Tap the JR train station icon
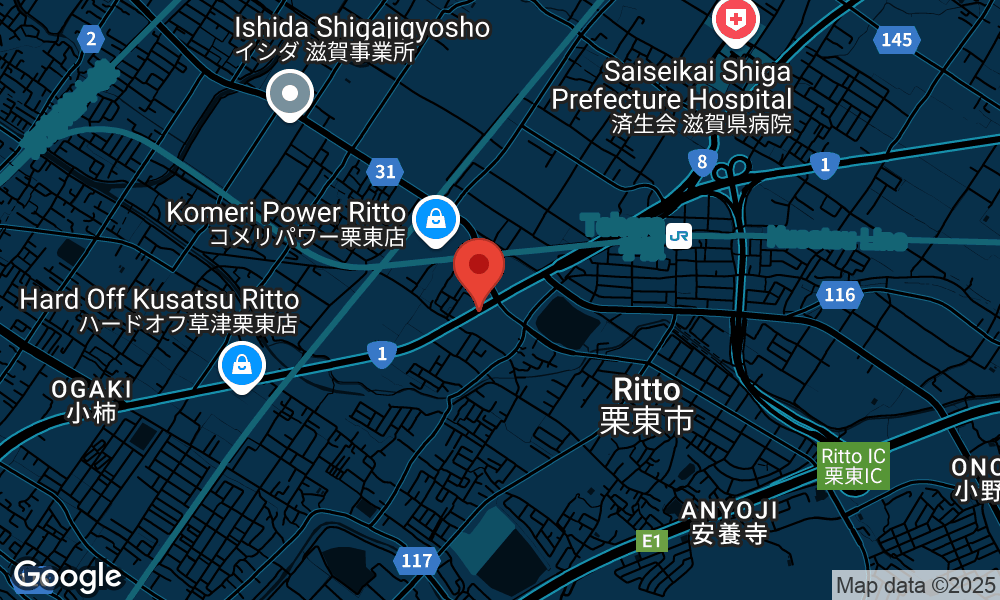This screenshot has width=1000, height=600. pos(679,236)
